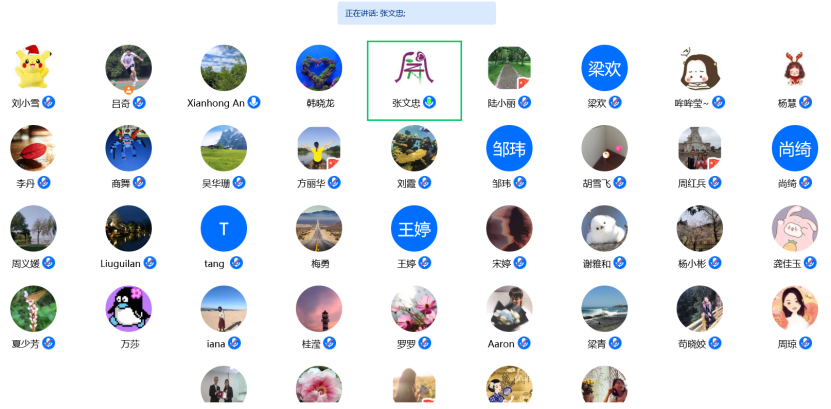Tap 邹玮's blue avatar tile
Viewport: 831px width, 409px height.
(510, 149)
